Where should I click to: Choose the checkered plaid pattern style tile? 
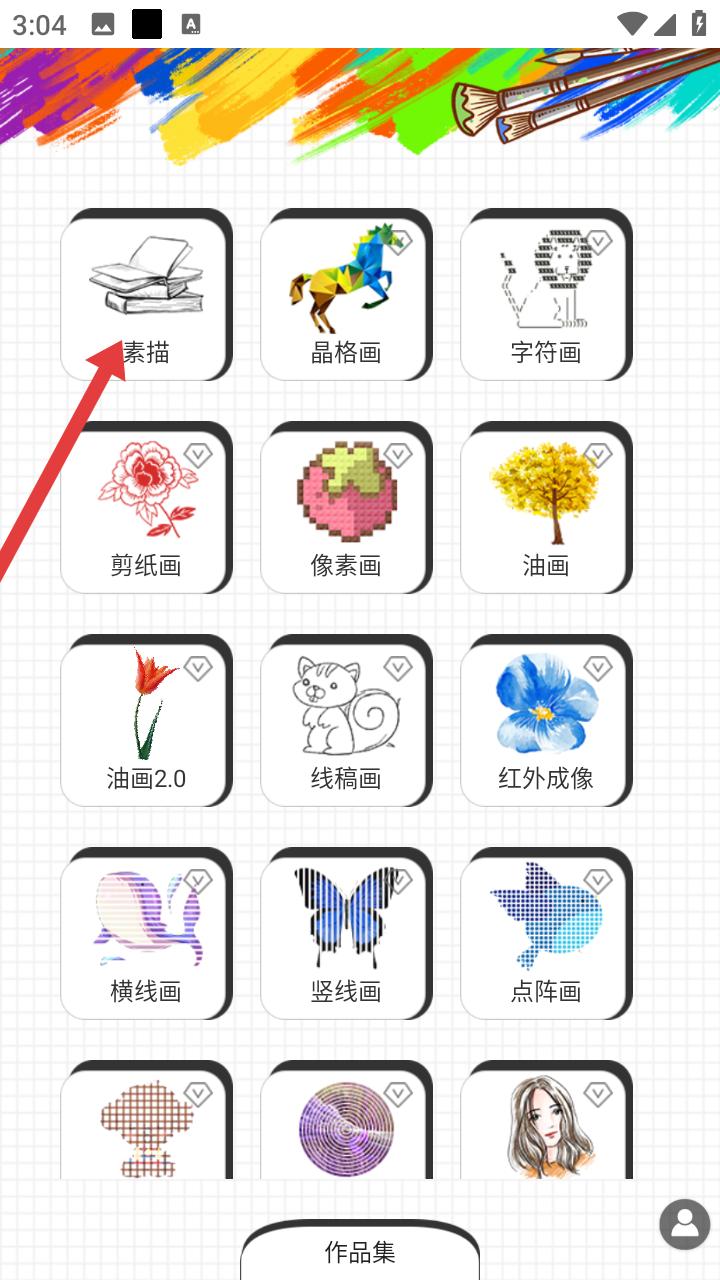tap(146, 1120)
